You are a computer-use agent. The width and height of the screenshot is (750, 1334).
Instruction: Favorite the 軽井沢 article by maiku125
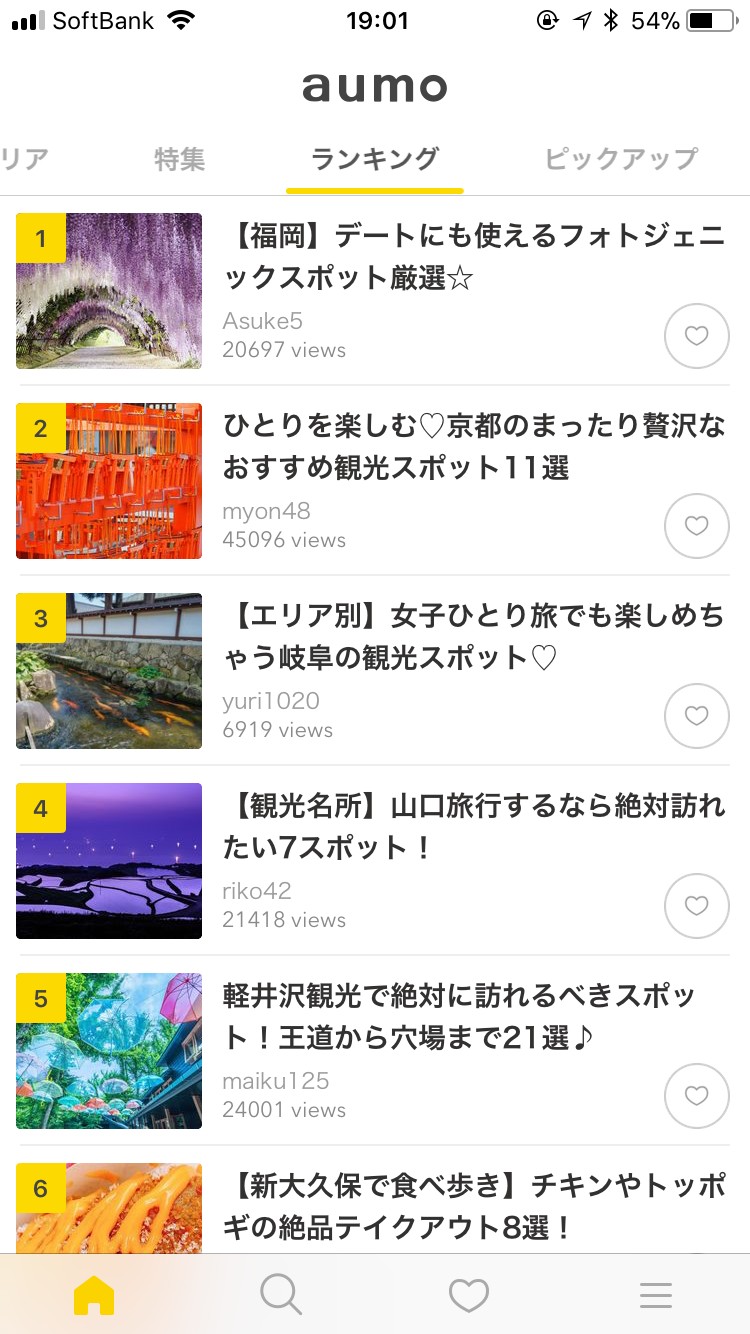tap(696, 1096)
